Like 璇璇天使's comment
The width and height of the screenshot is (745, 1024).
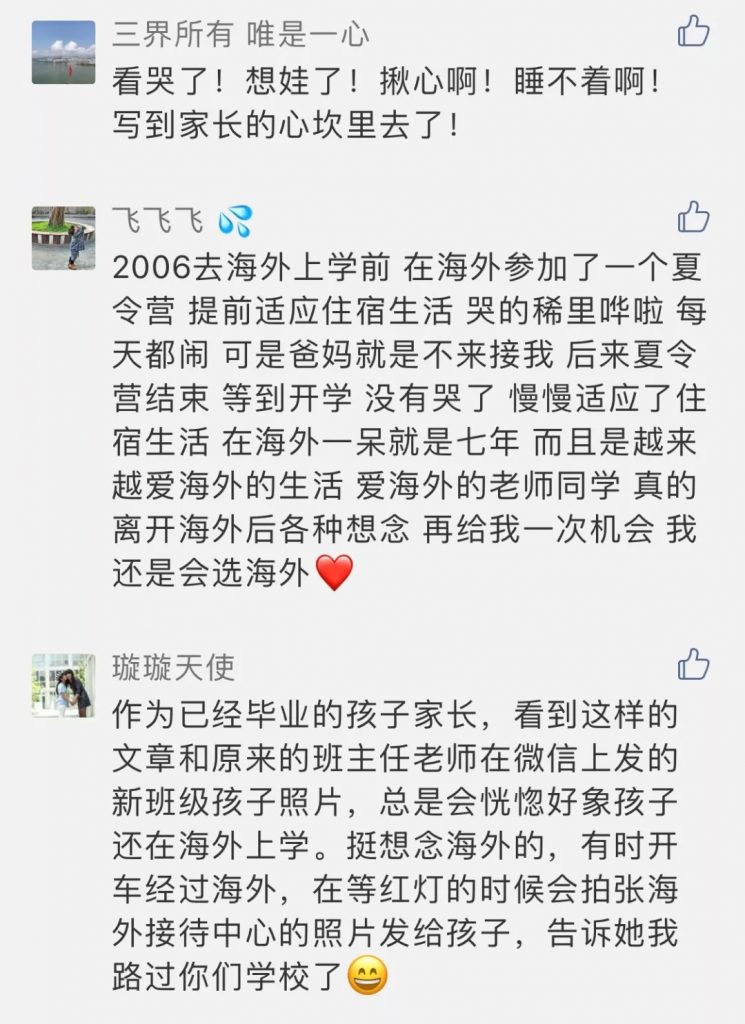click(x=693, y=664)
